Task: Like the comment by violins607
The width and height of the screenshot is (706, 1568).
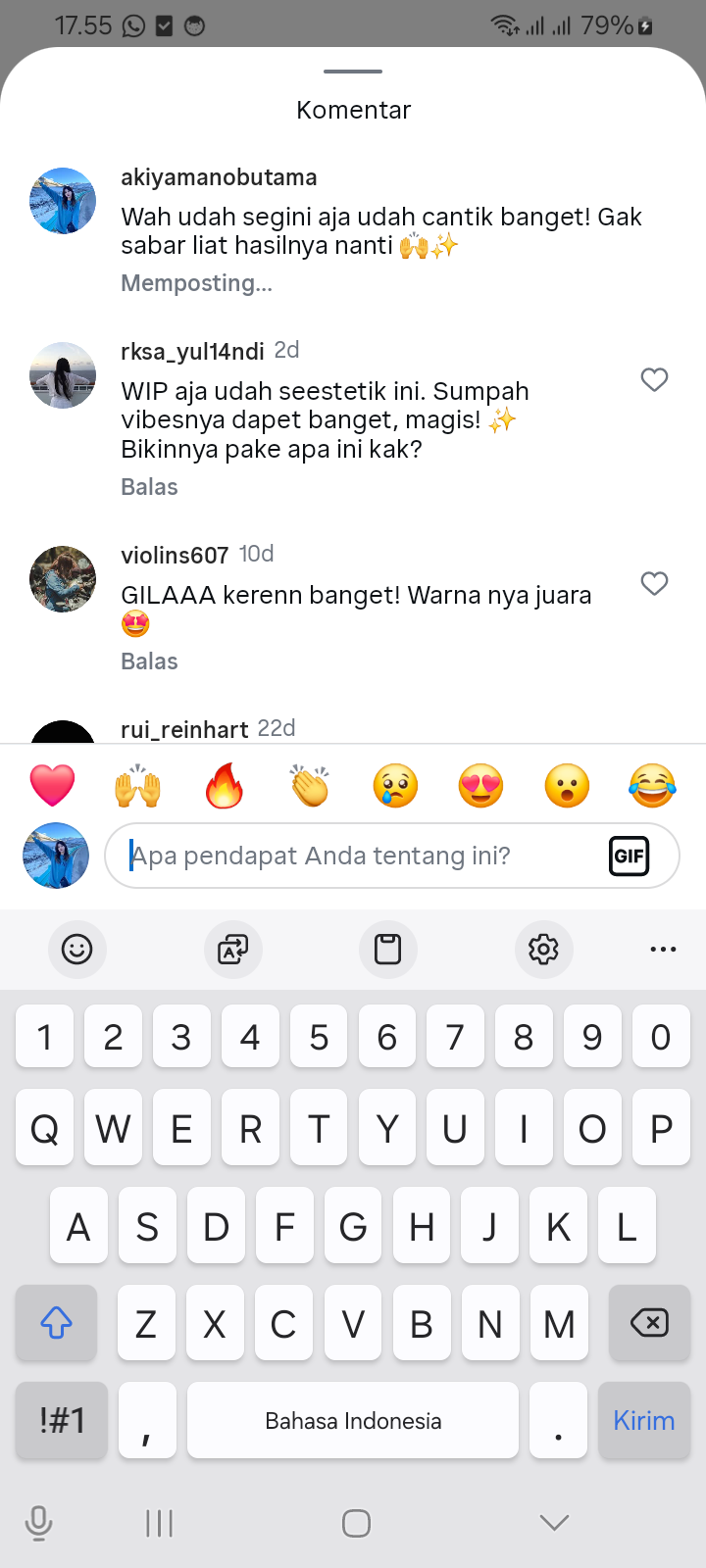Action: click(x=654, y=584)
